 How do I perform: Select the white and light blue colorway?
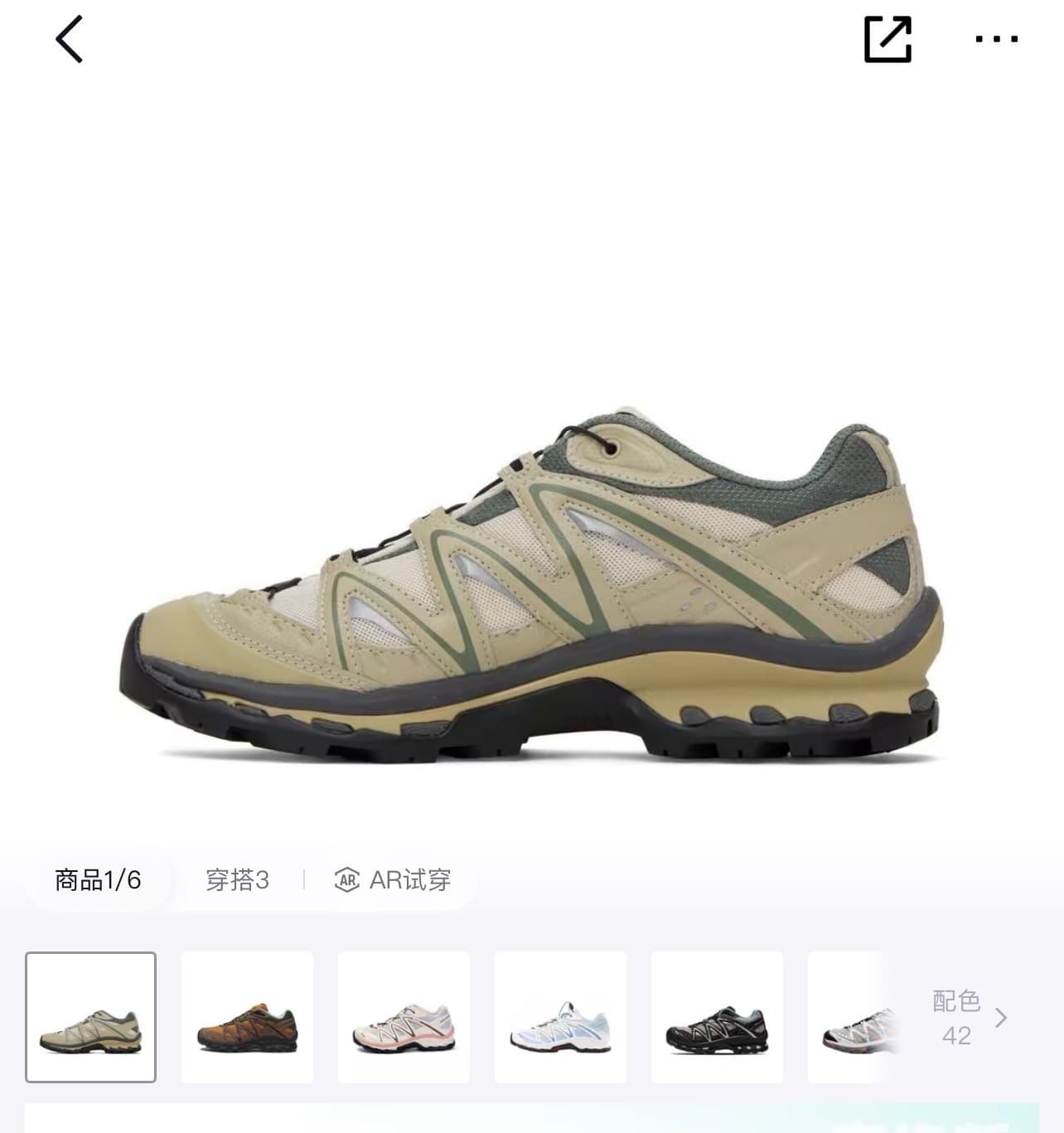click(x=560, y=1017)
